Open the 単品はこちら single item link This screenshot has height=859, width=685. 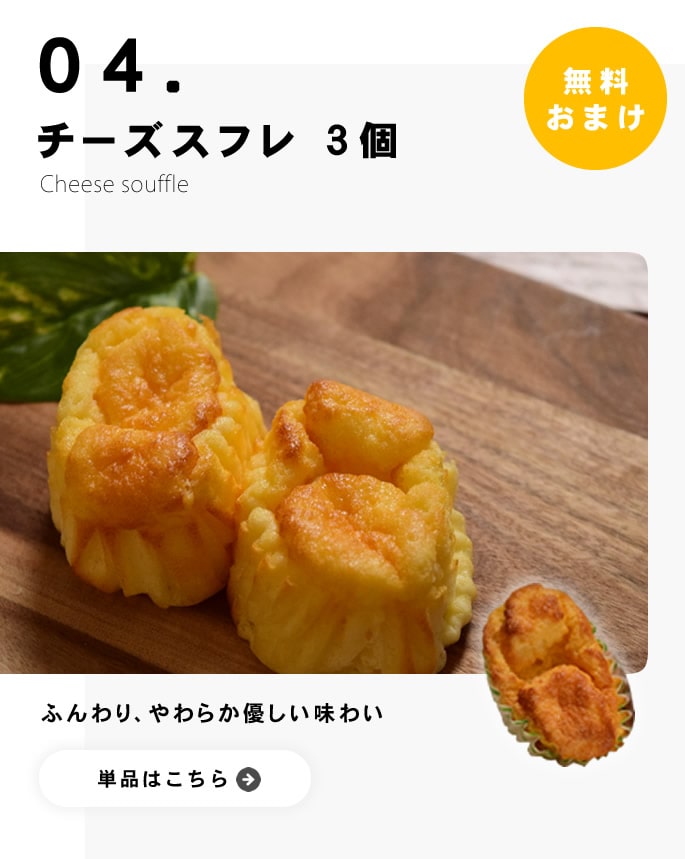175,779
